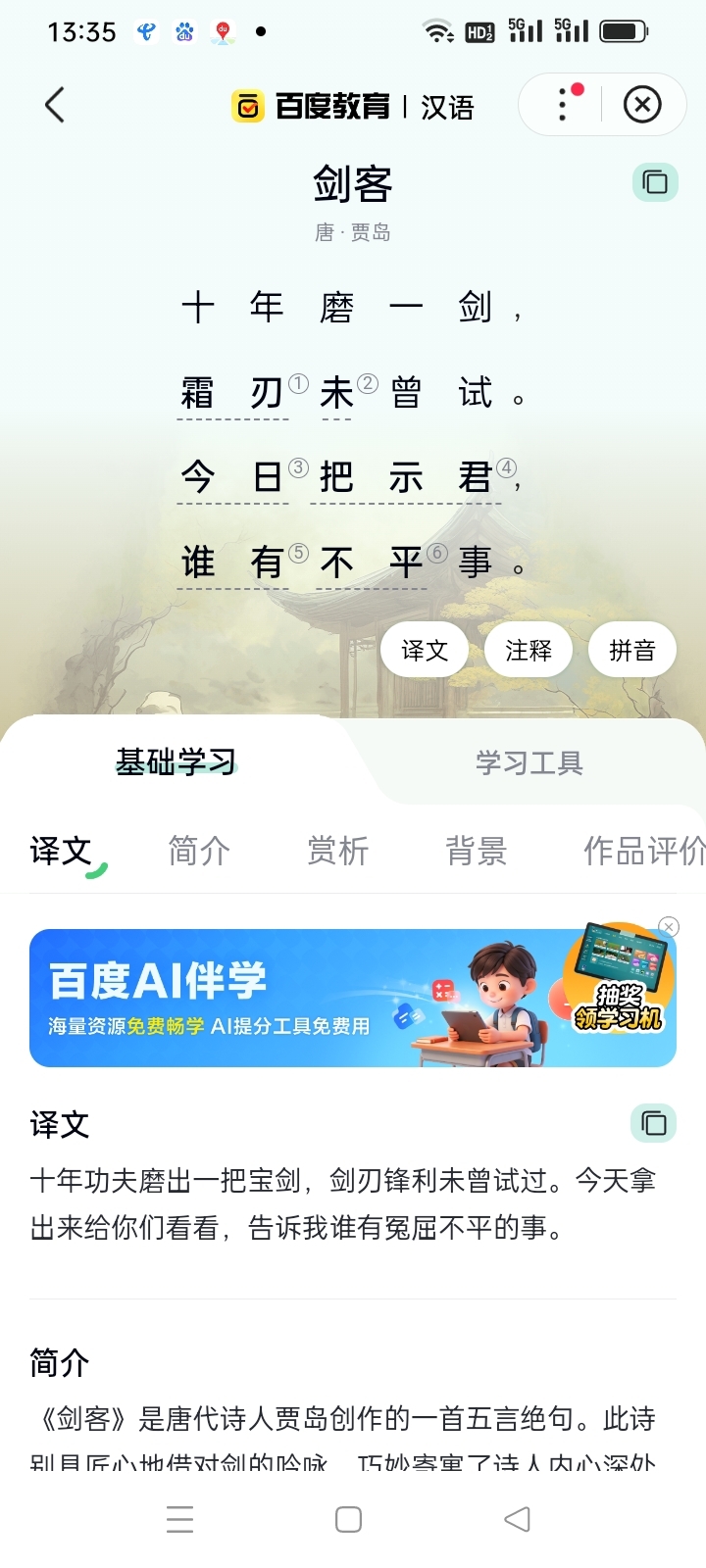706x1568 pixels.
Task: Copy the poem 剑客 text
Action: 654,182
